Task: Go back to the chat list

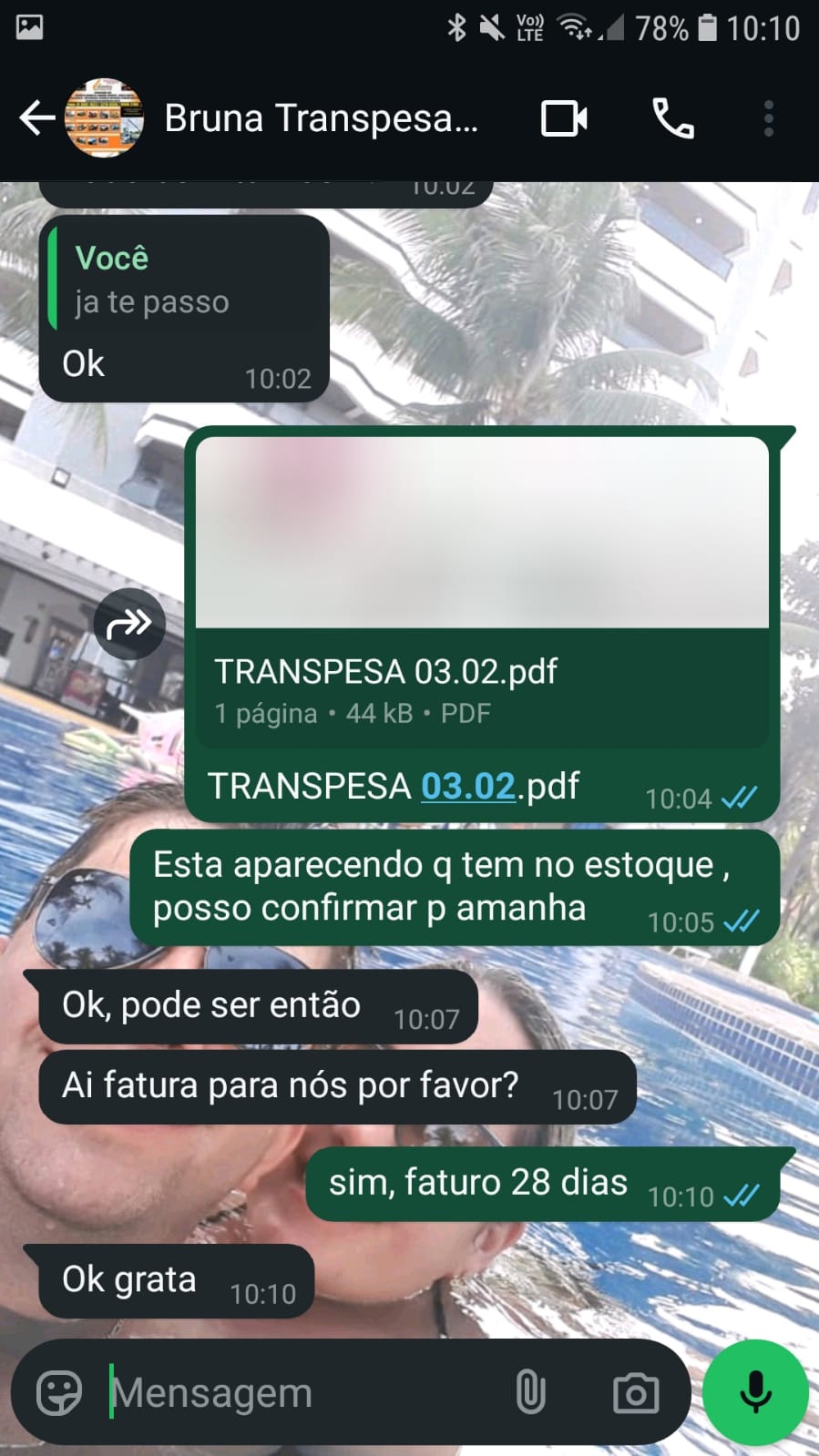Action: point(36,118)
